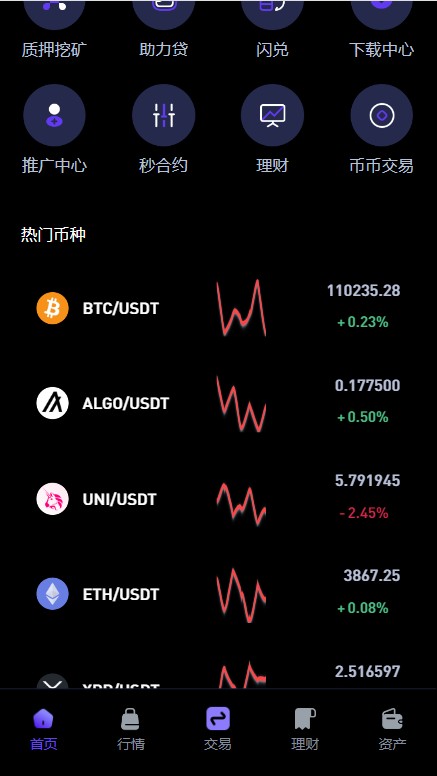Open 币币交易 spot trading
Viewport: 437px width, 776px height.
pos(381,129)
